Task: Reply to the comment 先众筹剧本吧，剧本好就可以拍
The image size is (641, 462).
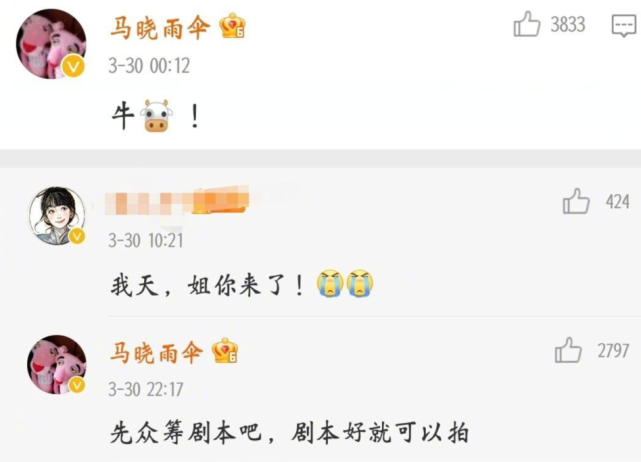Action: click(290, 434)
